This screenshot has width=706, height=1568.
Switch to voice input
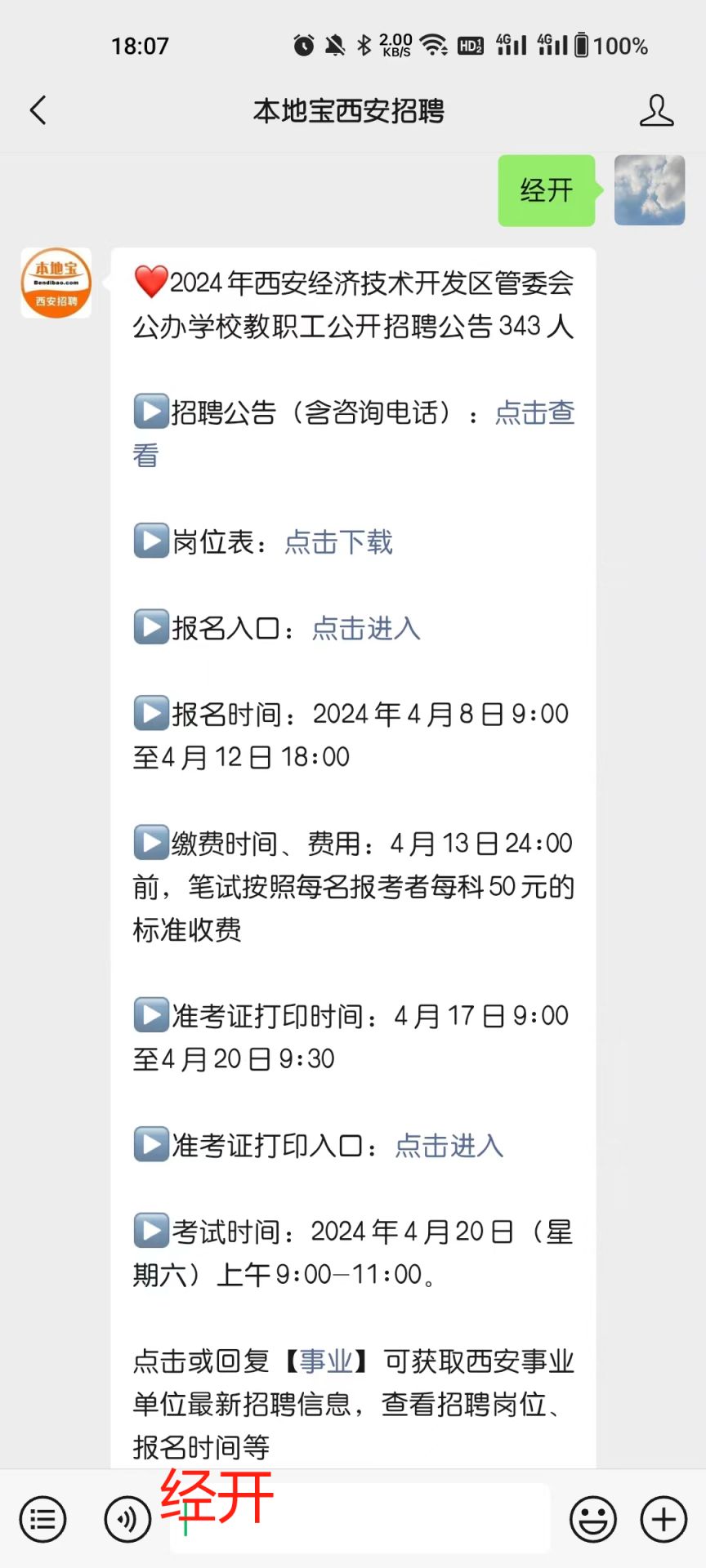[x=127, y=1520]
